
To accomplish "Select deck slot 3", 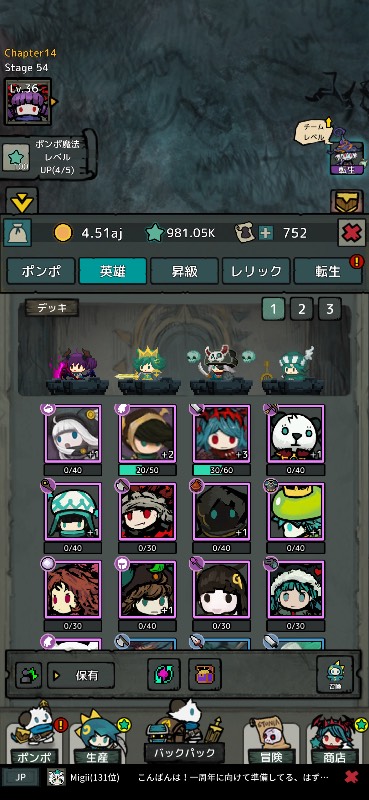I will pyautogui.click(x=330, y=309).
